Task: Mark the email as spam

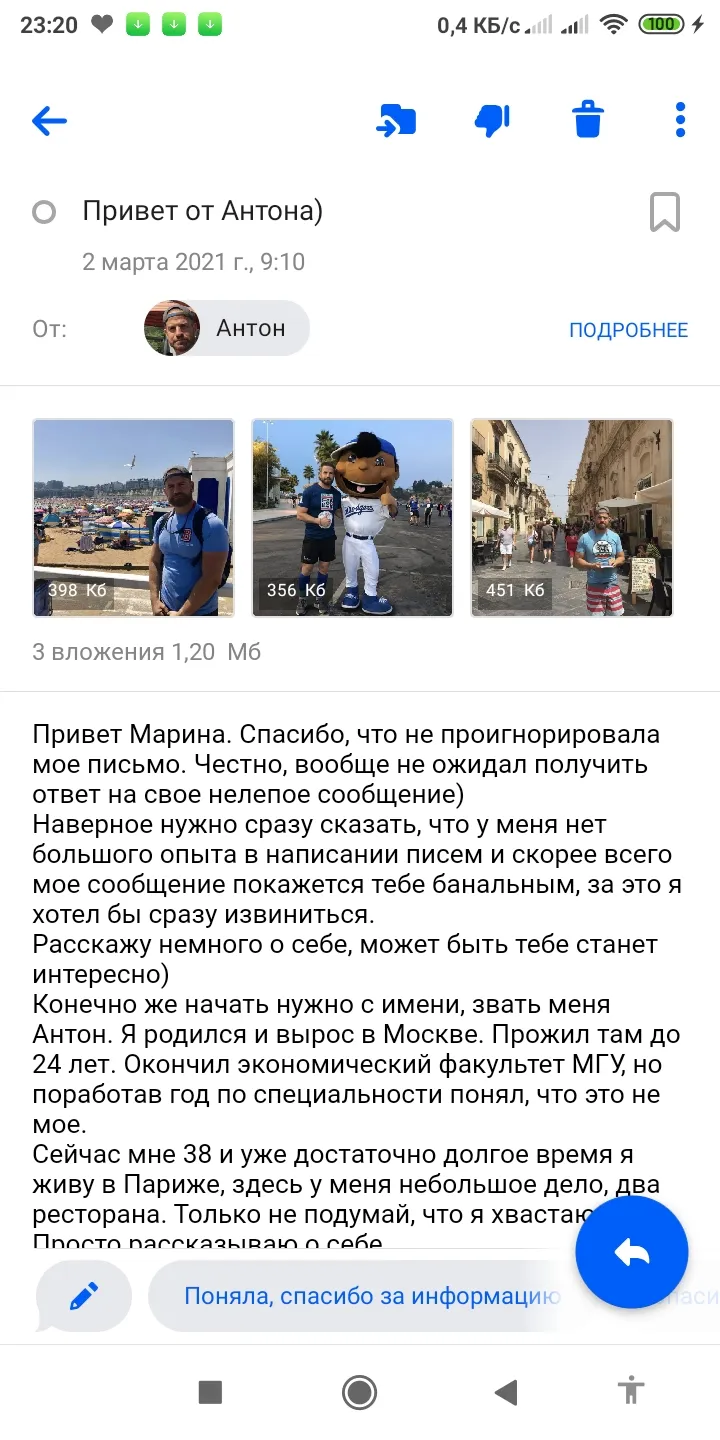Action: (492, 121)
